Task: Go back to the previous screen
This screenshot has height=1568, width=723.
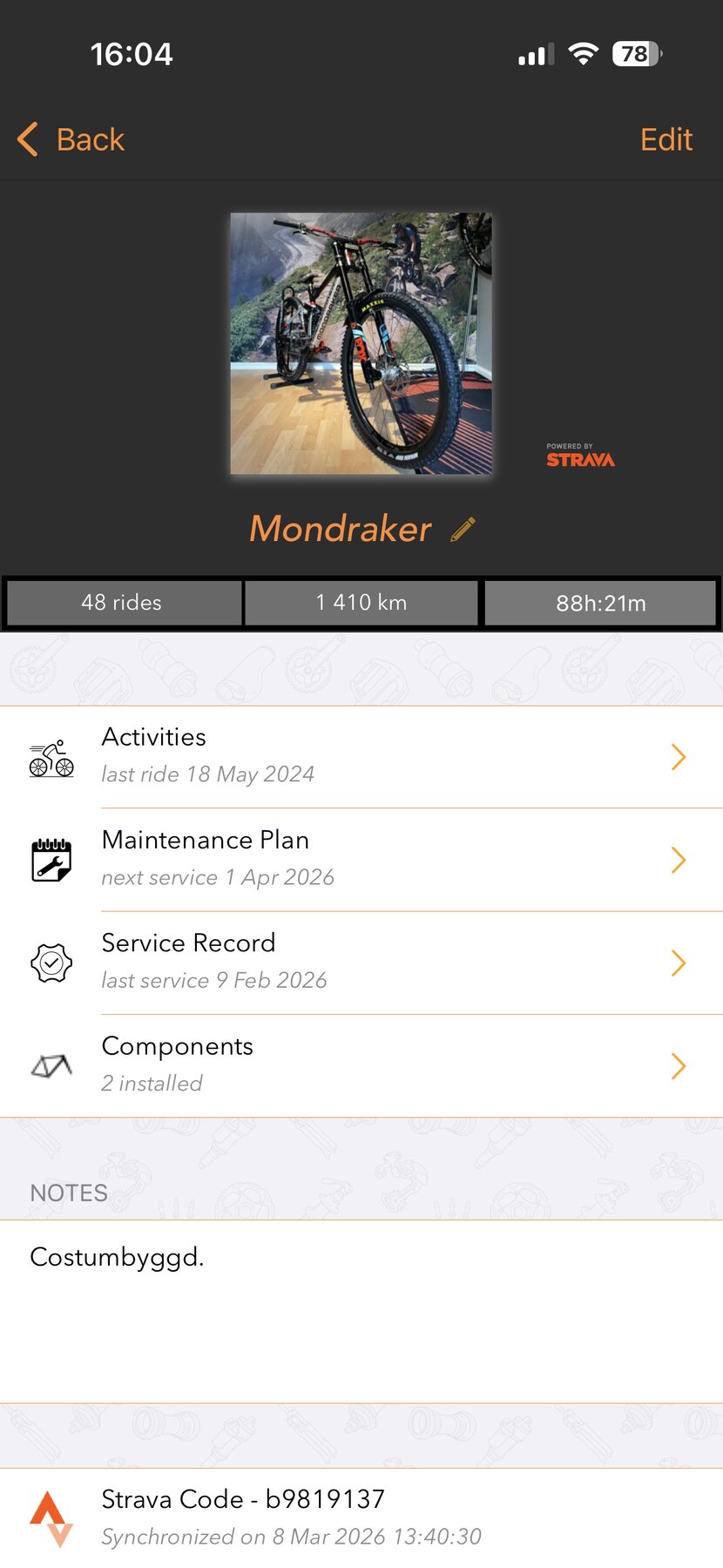Action: (x=71, y=139)
